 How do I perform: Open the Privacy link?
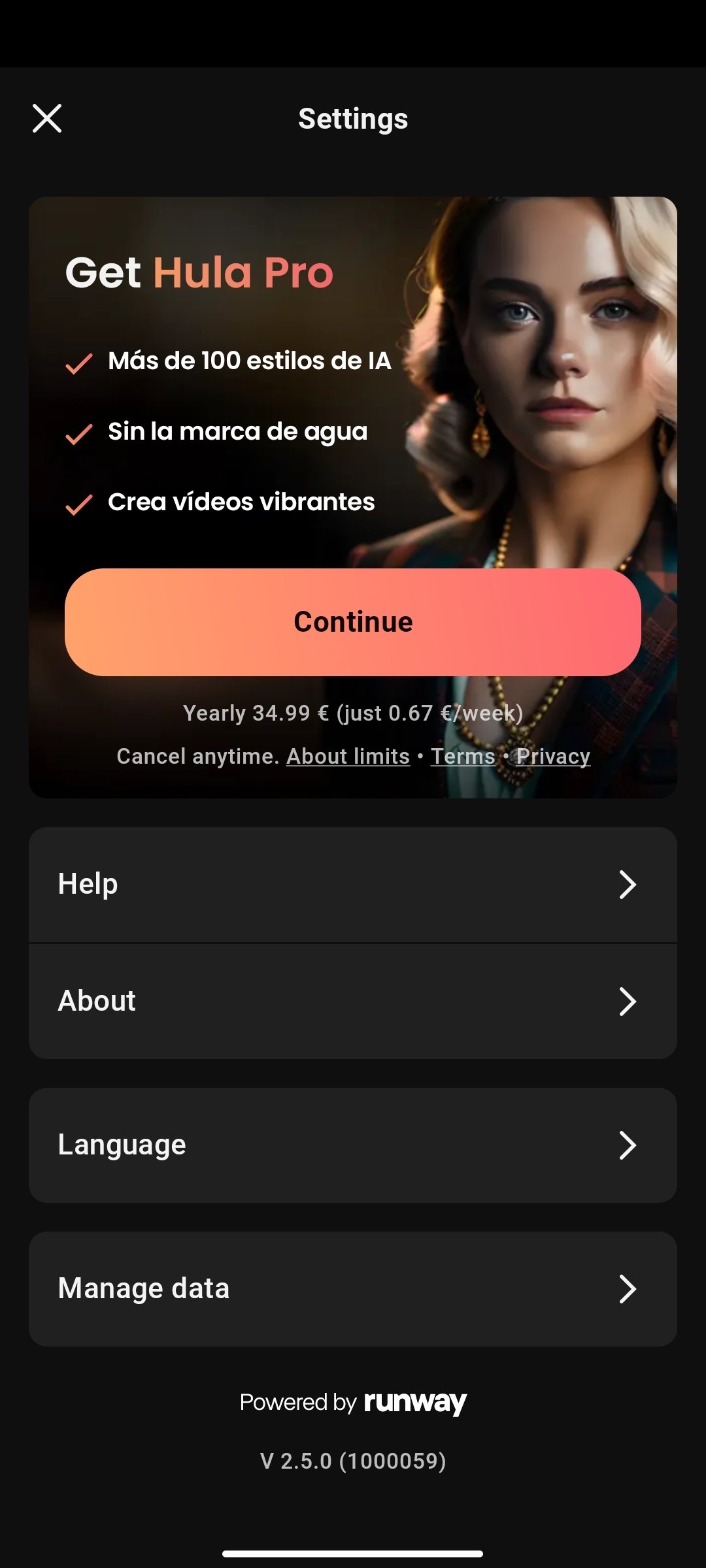pyautogui.click(x=553, y=756)
